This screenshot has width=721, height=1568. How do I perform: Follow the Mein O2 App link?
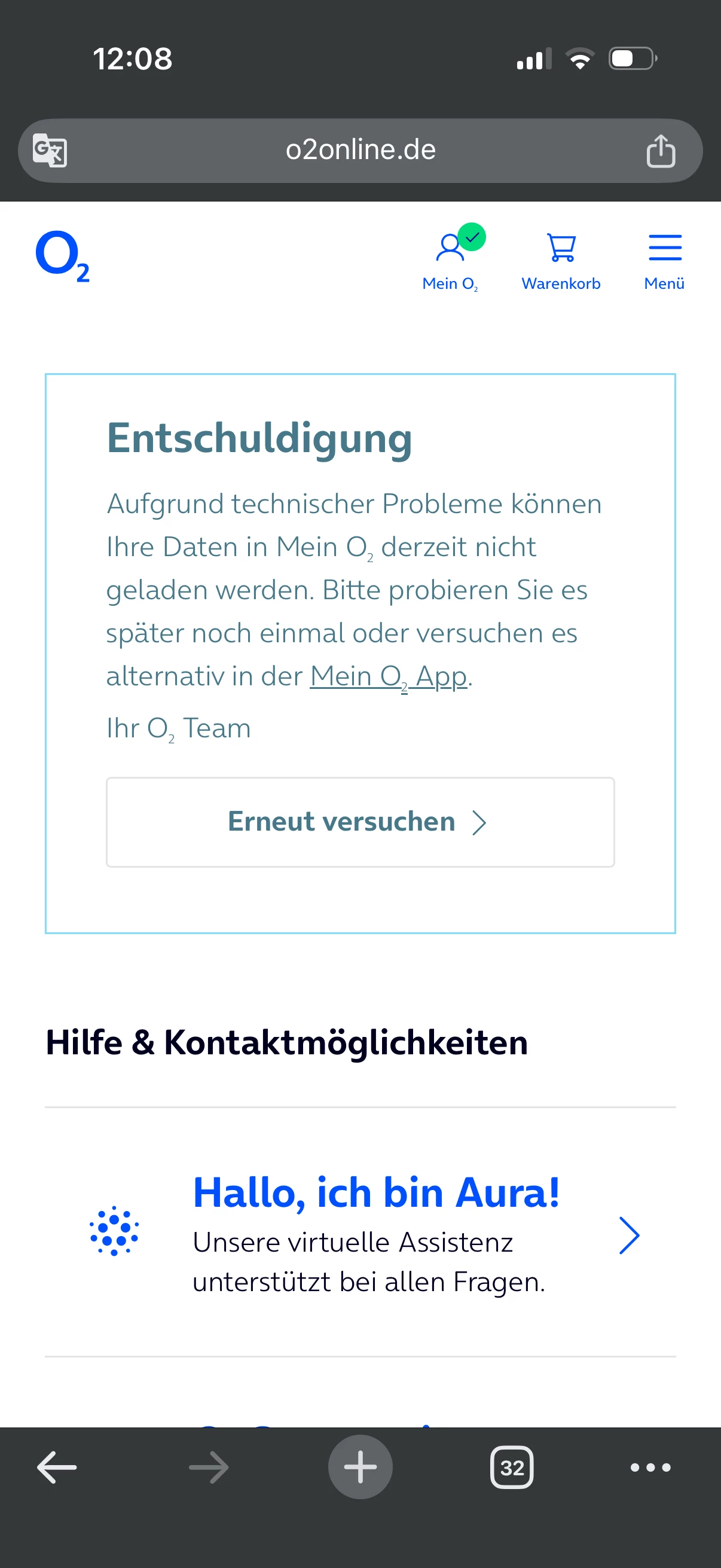[x=388, y=676]
